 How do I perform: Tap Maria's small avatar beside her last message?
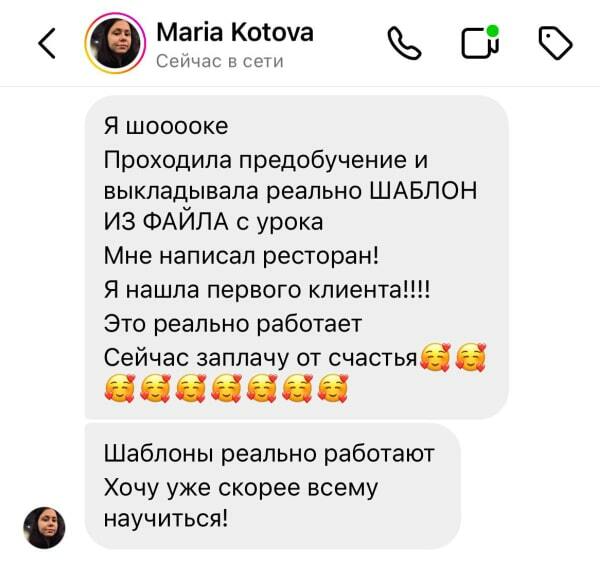[45, 526]
